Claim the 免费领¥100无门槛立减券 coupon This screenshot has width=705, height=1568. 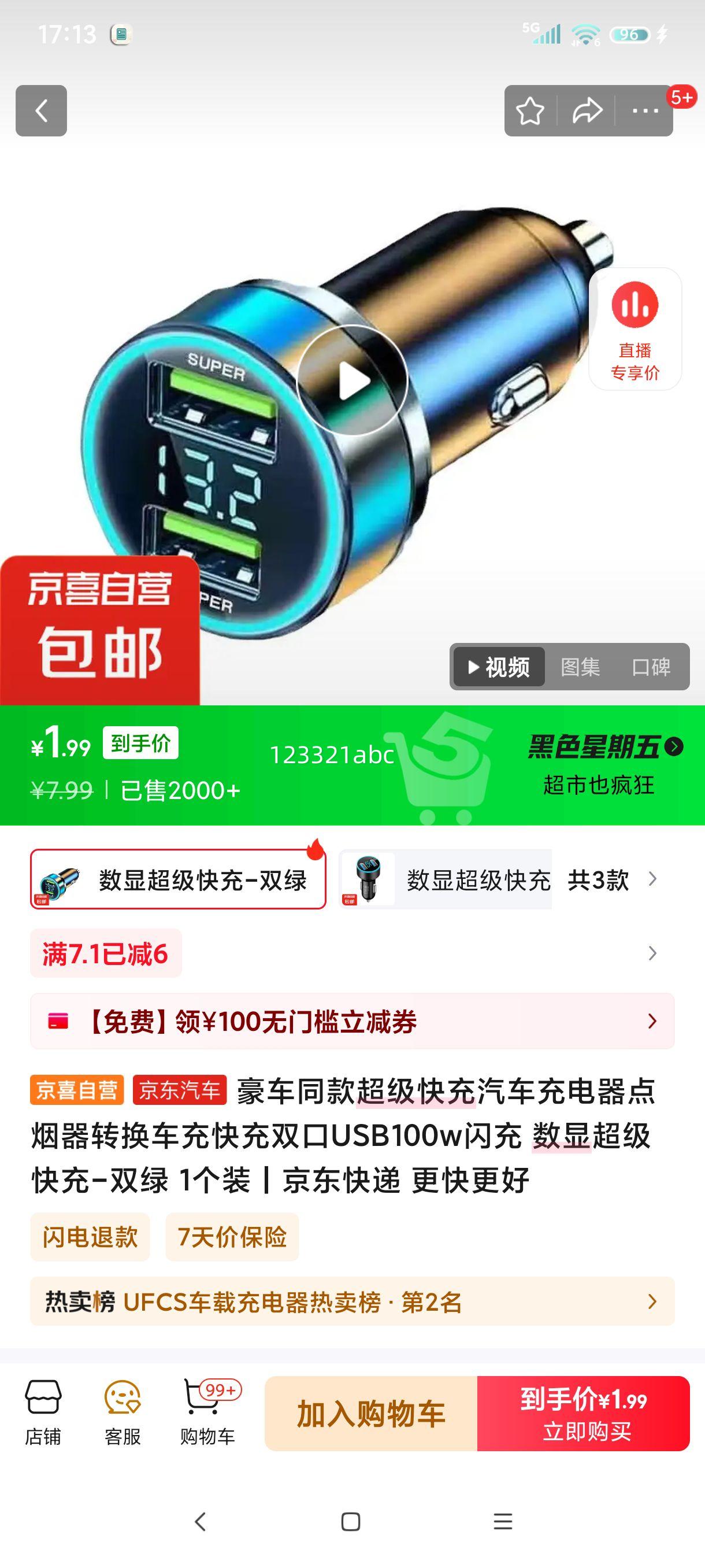(352, 1022)
